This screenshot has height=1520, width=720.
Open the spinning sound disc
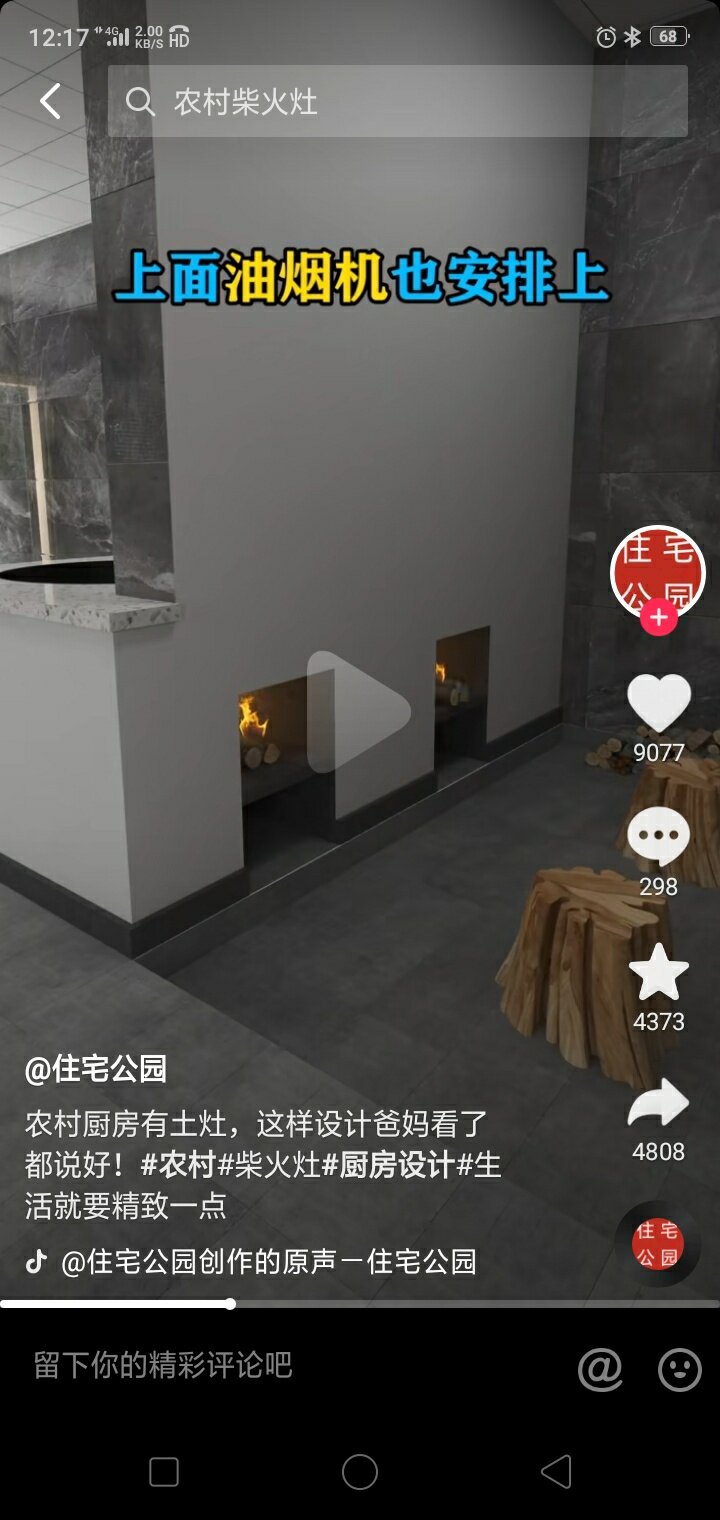point(658,1244)
